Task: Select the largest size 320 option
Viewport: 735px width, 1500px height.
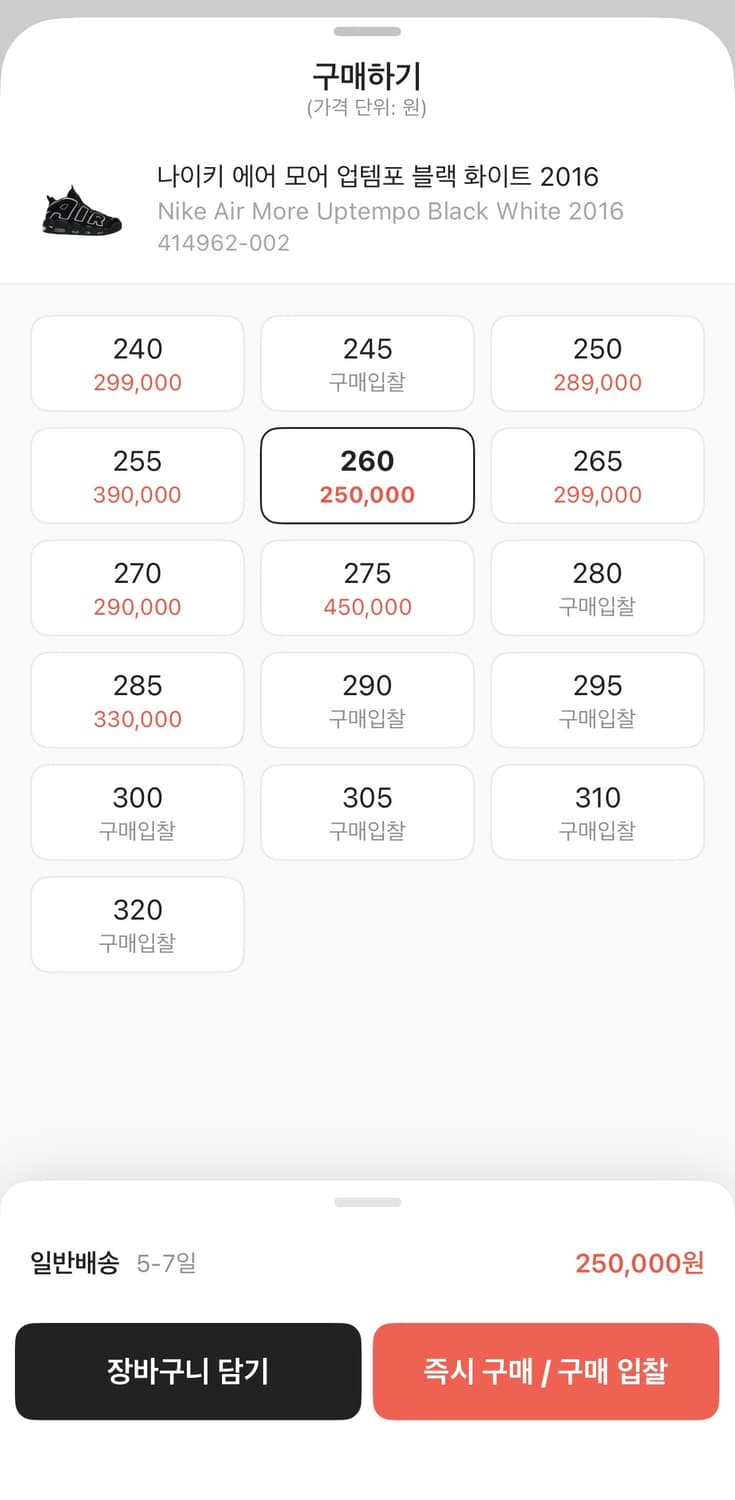Action: coord(136,924)
